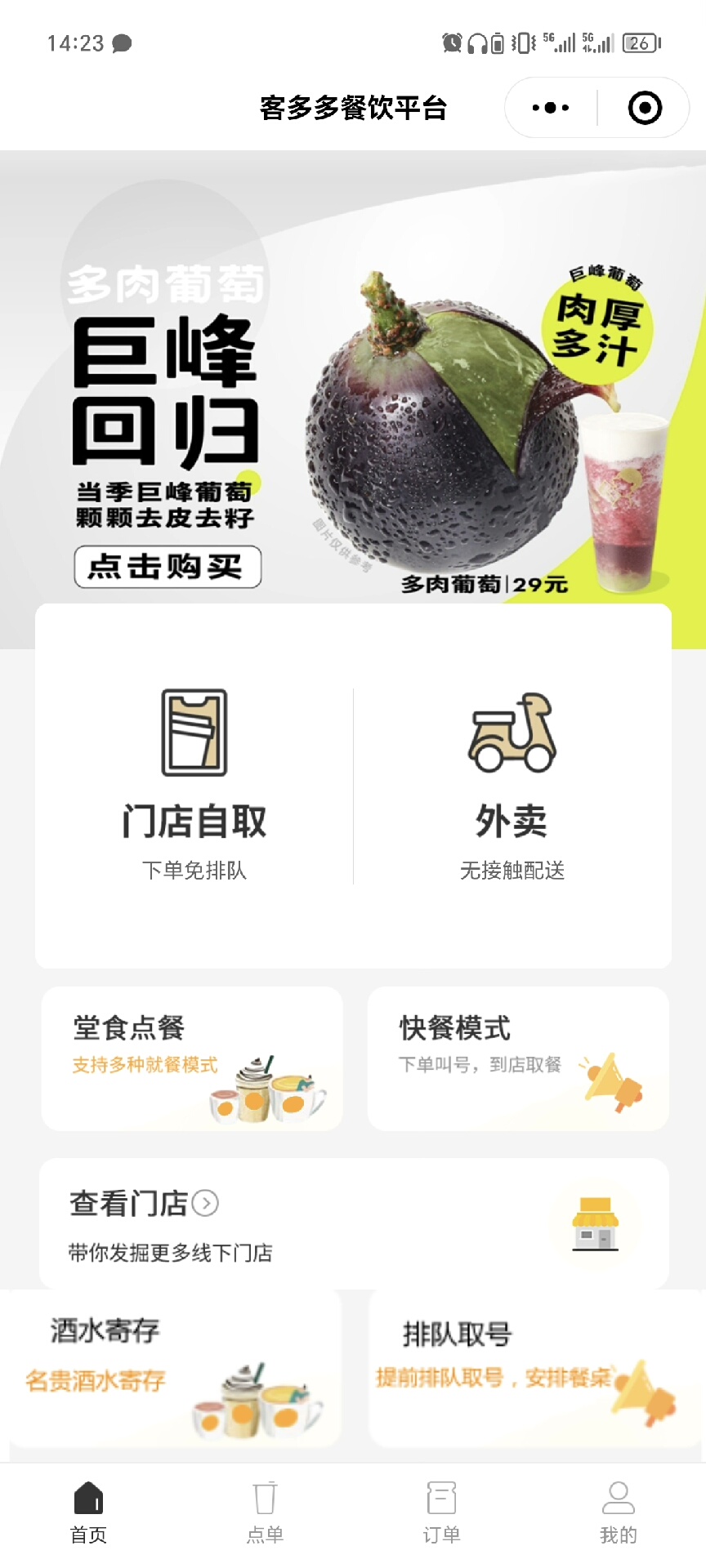
Task: Close the mini program with the circle icon
Action: click(645, 108)
